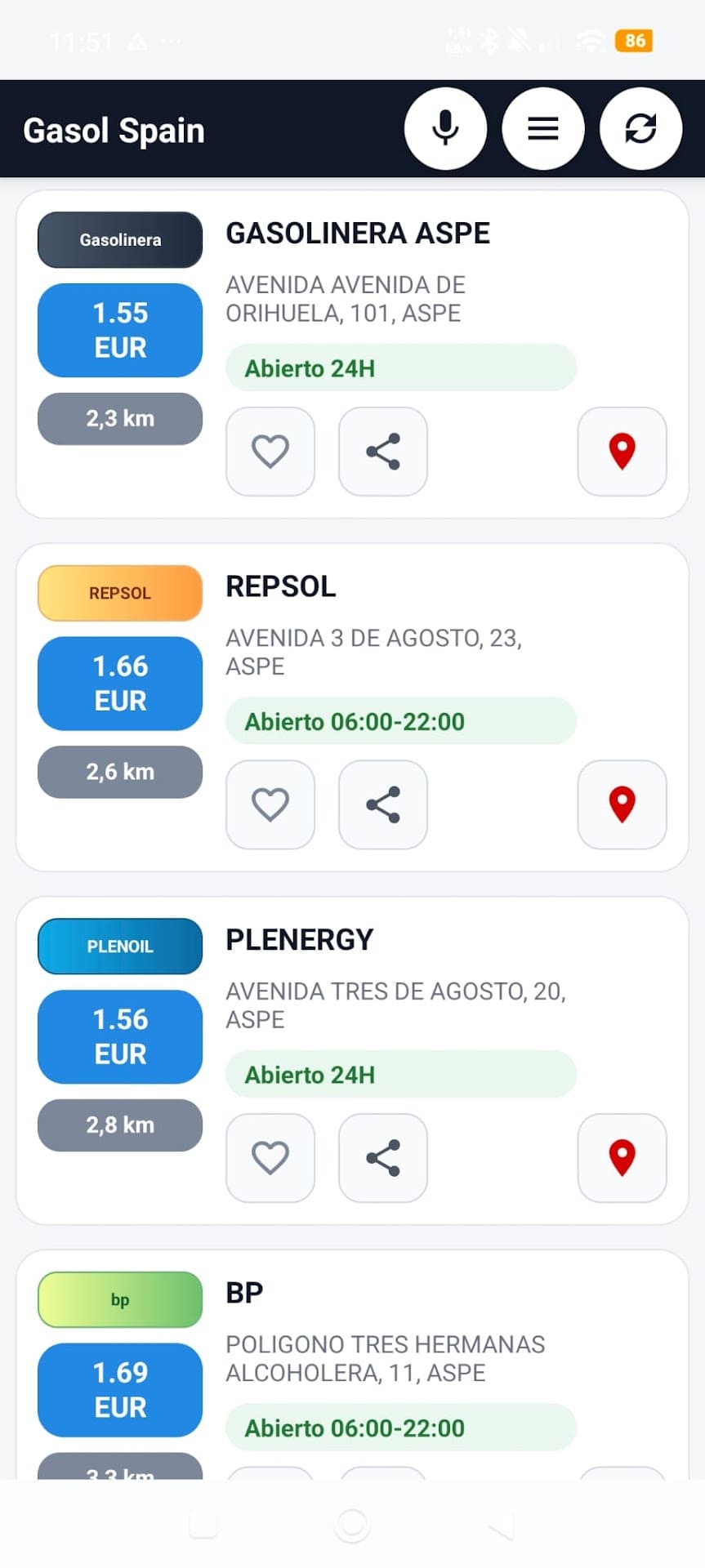This screenshot has height=1568, width=705.
Task: Toggle favorite heart on PLENERGY card
Action: [x=270, y=1158]
